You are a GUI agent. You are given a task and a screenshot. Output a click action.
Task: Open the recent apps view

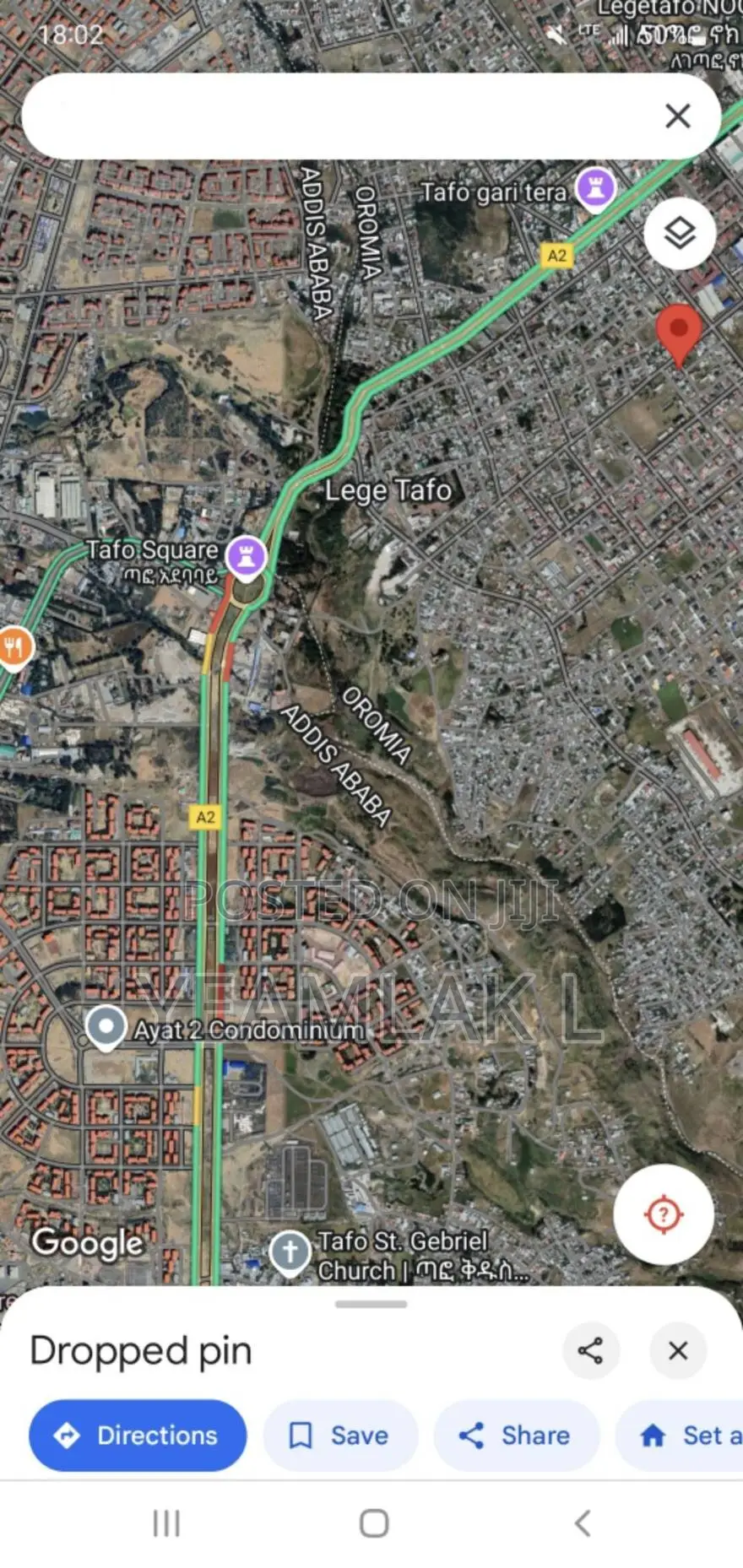pos(166,1523)
